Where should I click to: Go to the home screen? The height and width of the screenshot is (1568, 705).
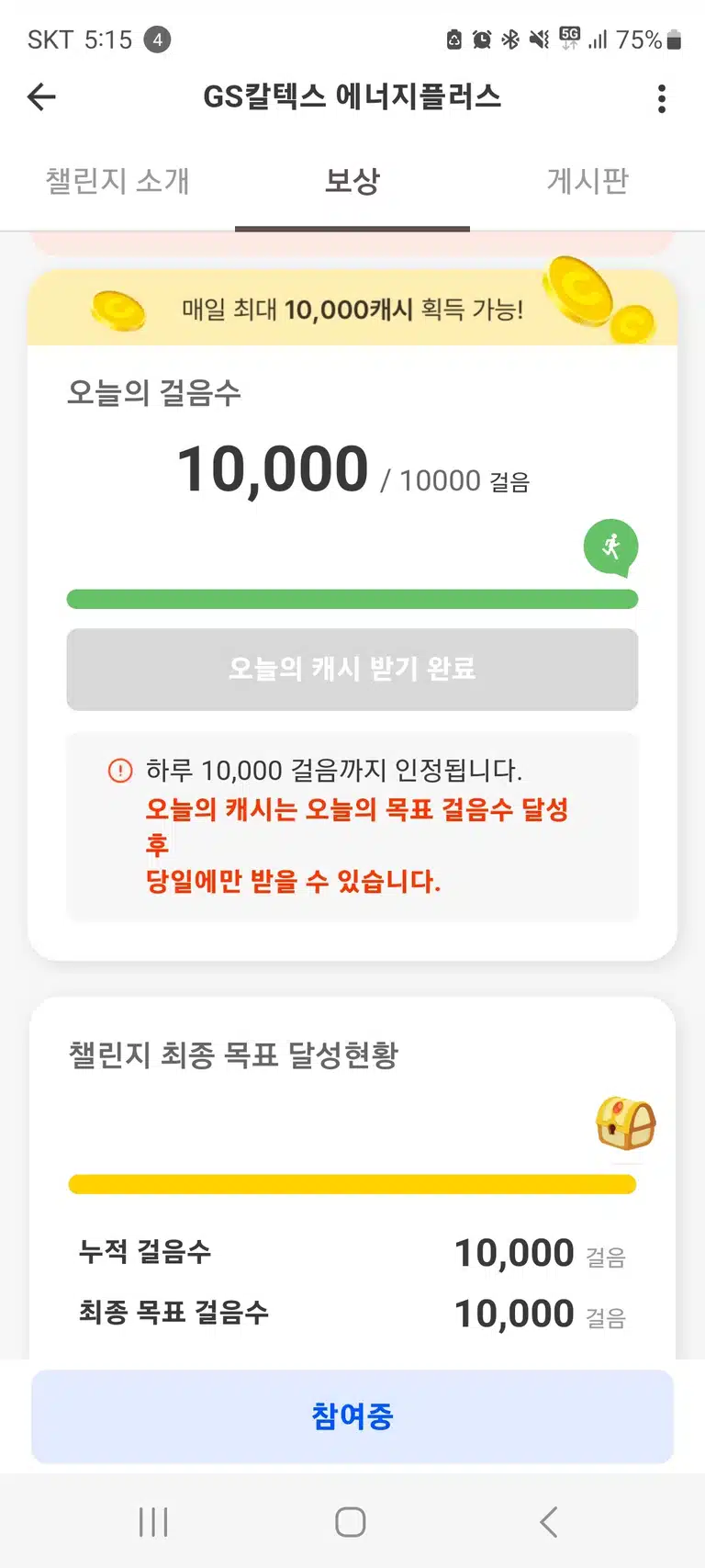point(351,1522)
